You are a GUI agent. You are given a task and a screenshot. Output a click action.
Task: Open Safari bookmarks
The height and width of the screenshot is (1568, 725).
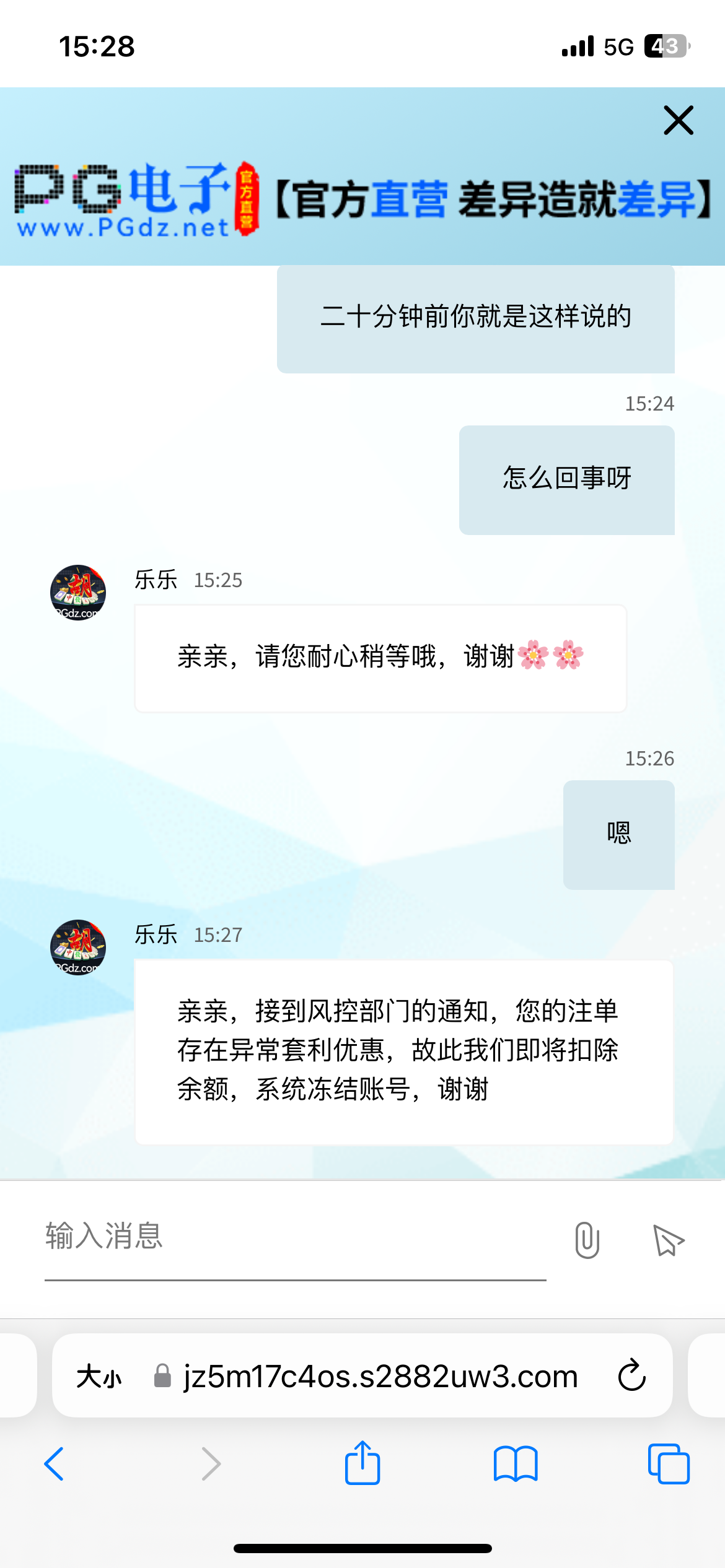(x=516, y=1464)
